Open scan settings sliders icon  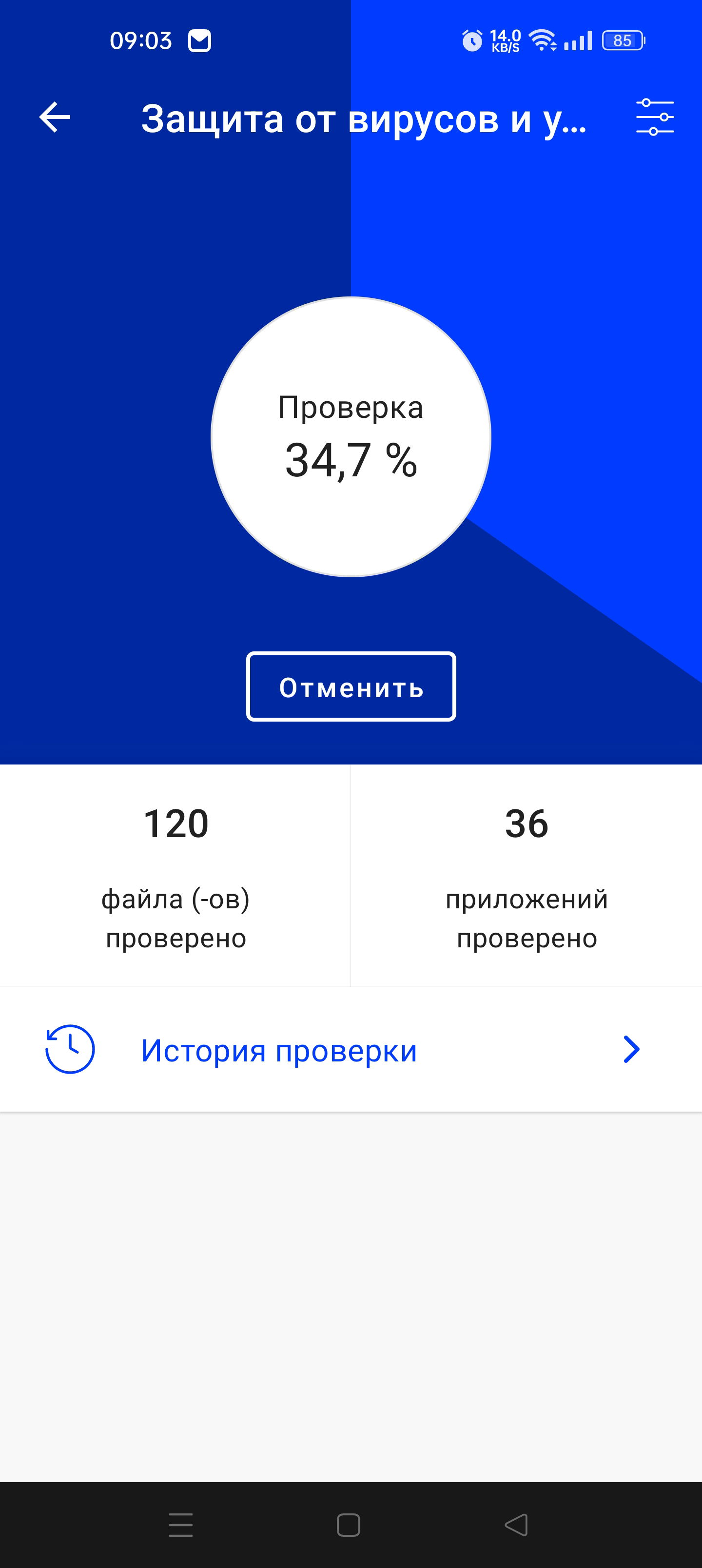click(x=655, y=117)
